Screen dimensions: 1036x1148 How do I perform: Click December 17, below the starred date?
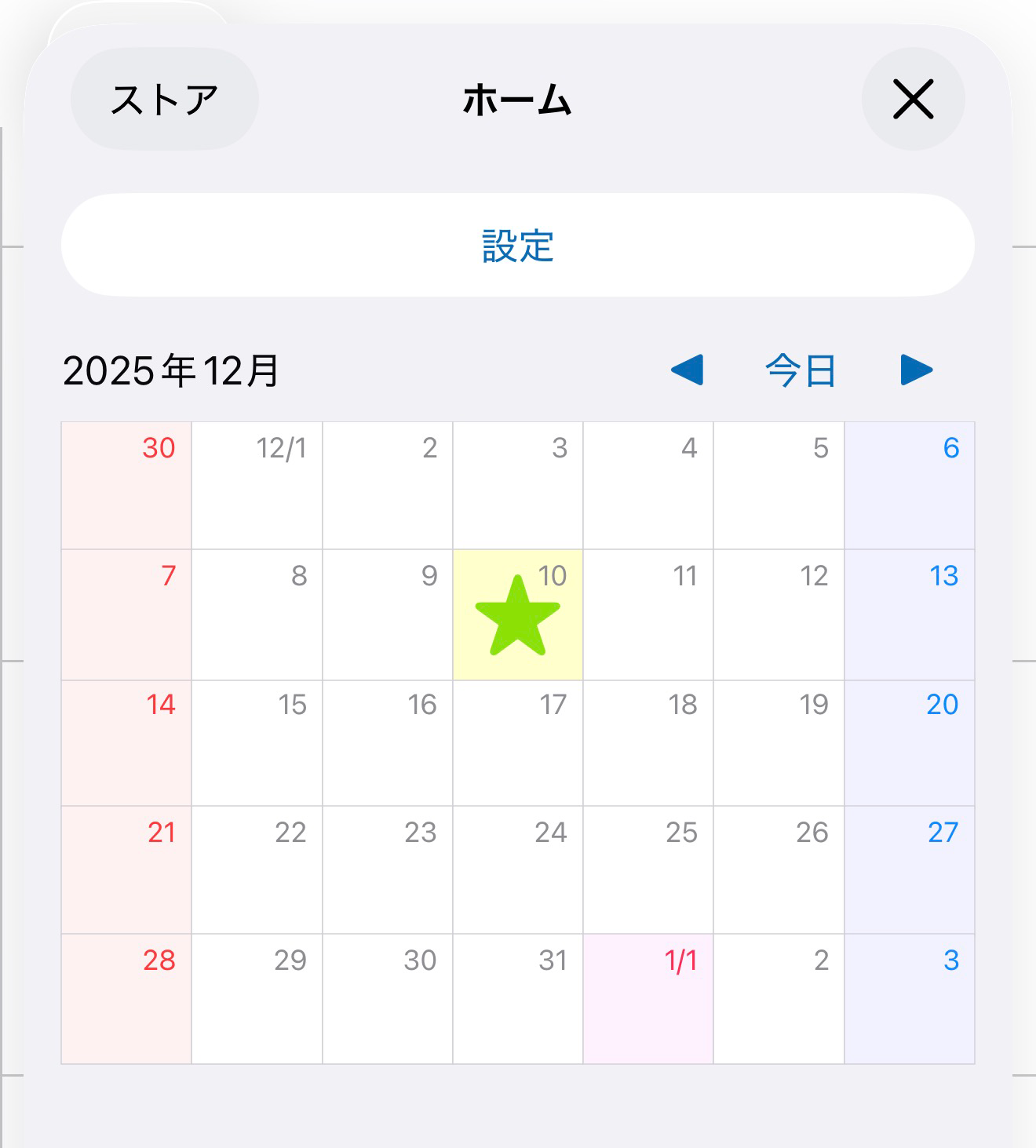pyautogui.click(x=518, y=740)
